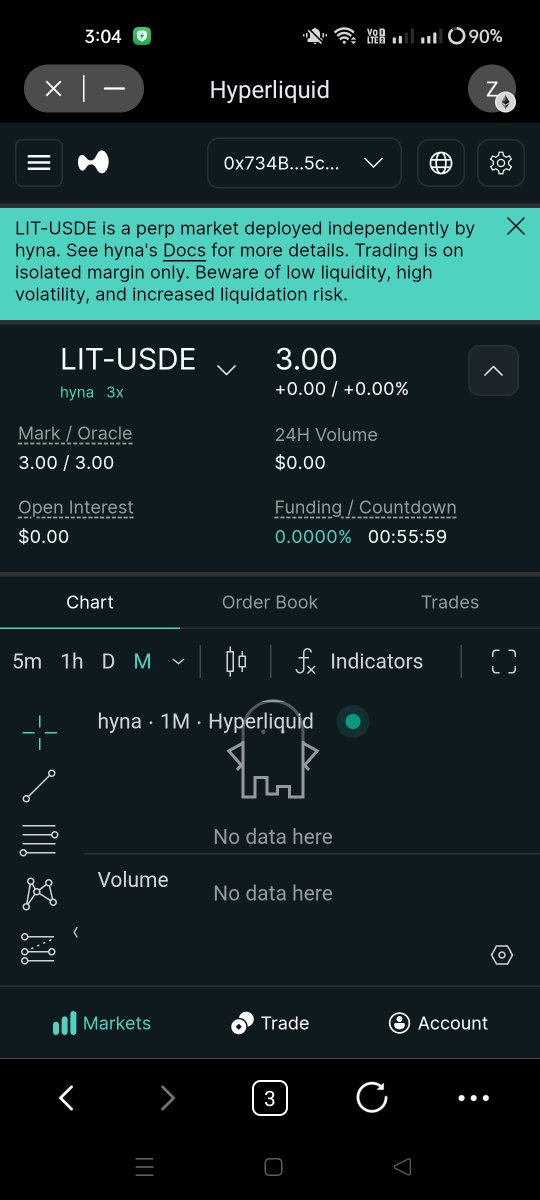Go to the Trade tab
The width and height of the screenshot is (540, 1200).
(x=270, y=1023)
